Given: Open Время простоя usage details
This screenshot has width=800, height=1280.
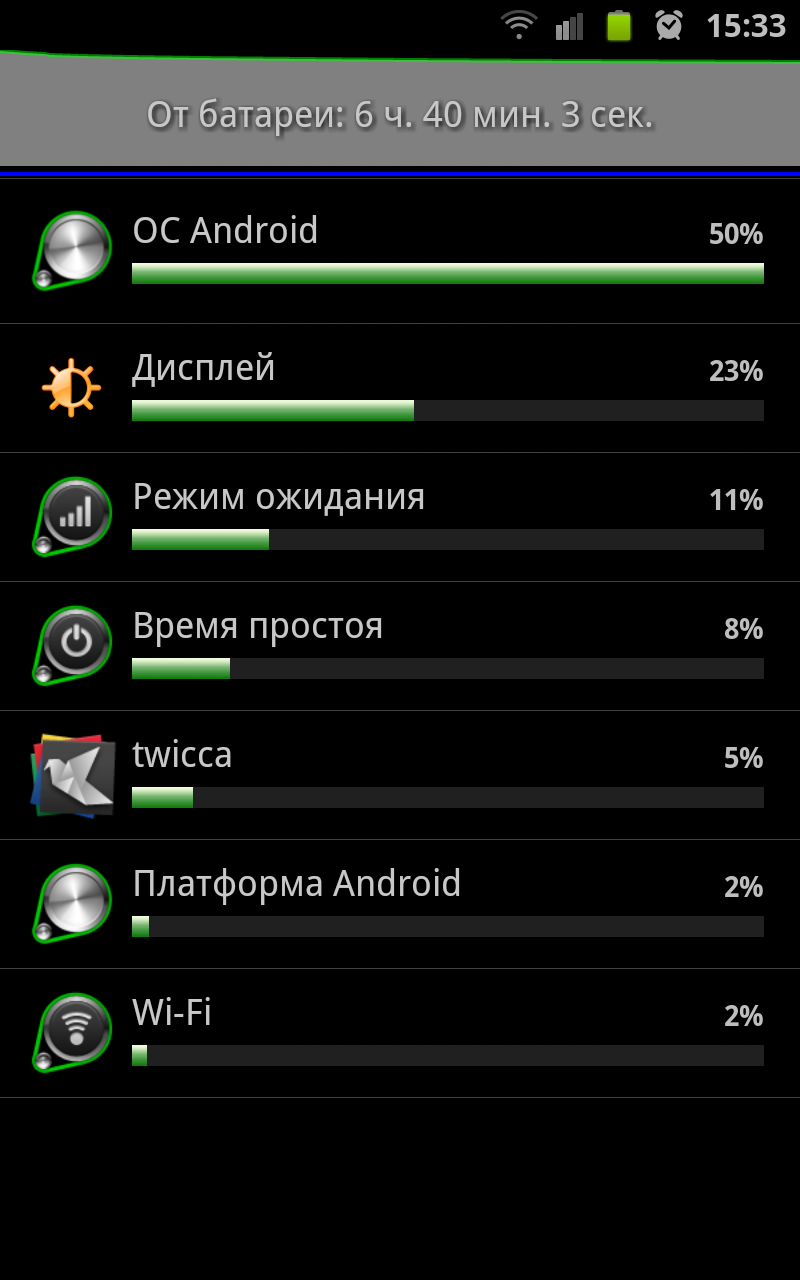Looking at the screenshot, I should click(400, 646).
